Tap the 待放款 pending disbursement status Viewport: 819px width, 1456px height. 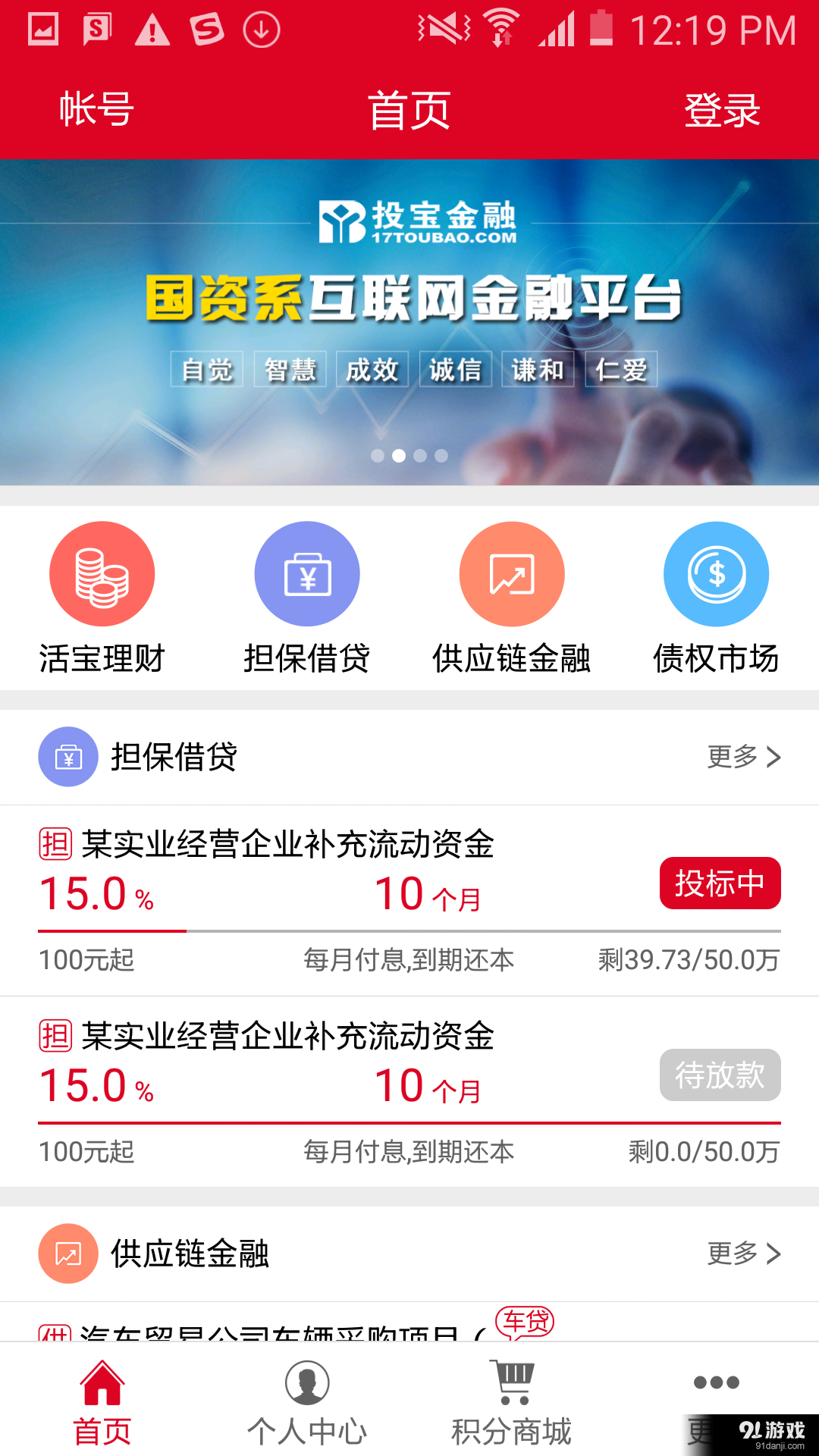pos(720,1075)
